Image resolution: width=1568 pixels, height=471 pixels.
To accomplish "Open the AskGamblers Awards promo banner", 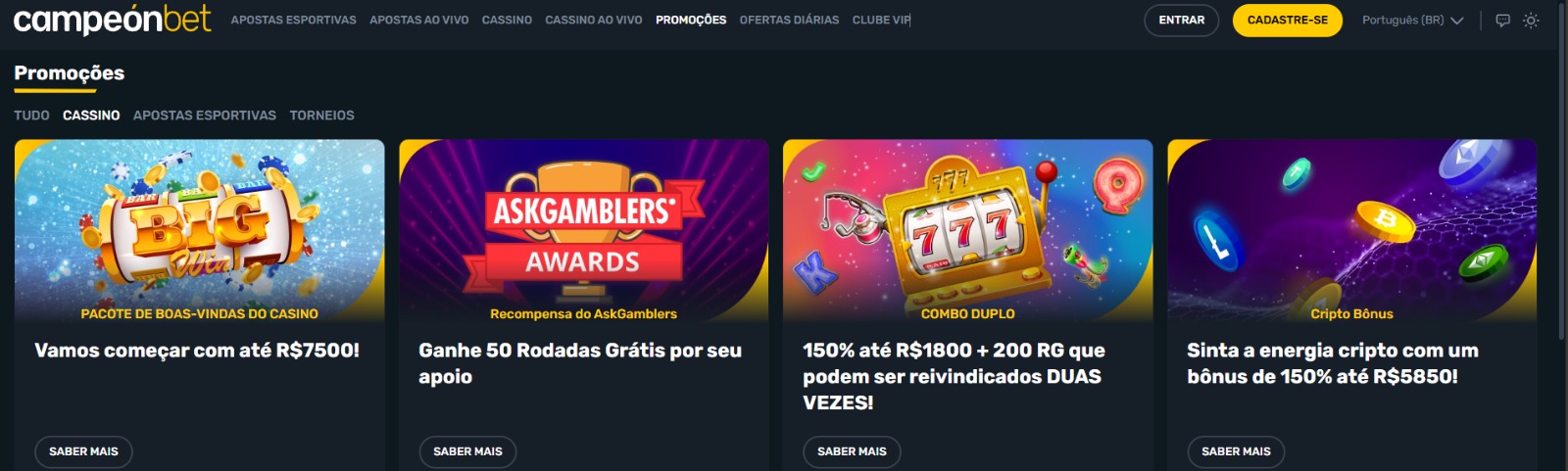I will [x=583, y=230].
